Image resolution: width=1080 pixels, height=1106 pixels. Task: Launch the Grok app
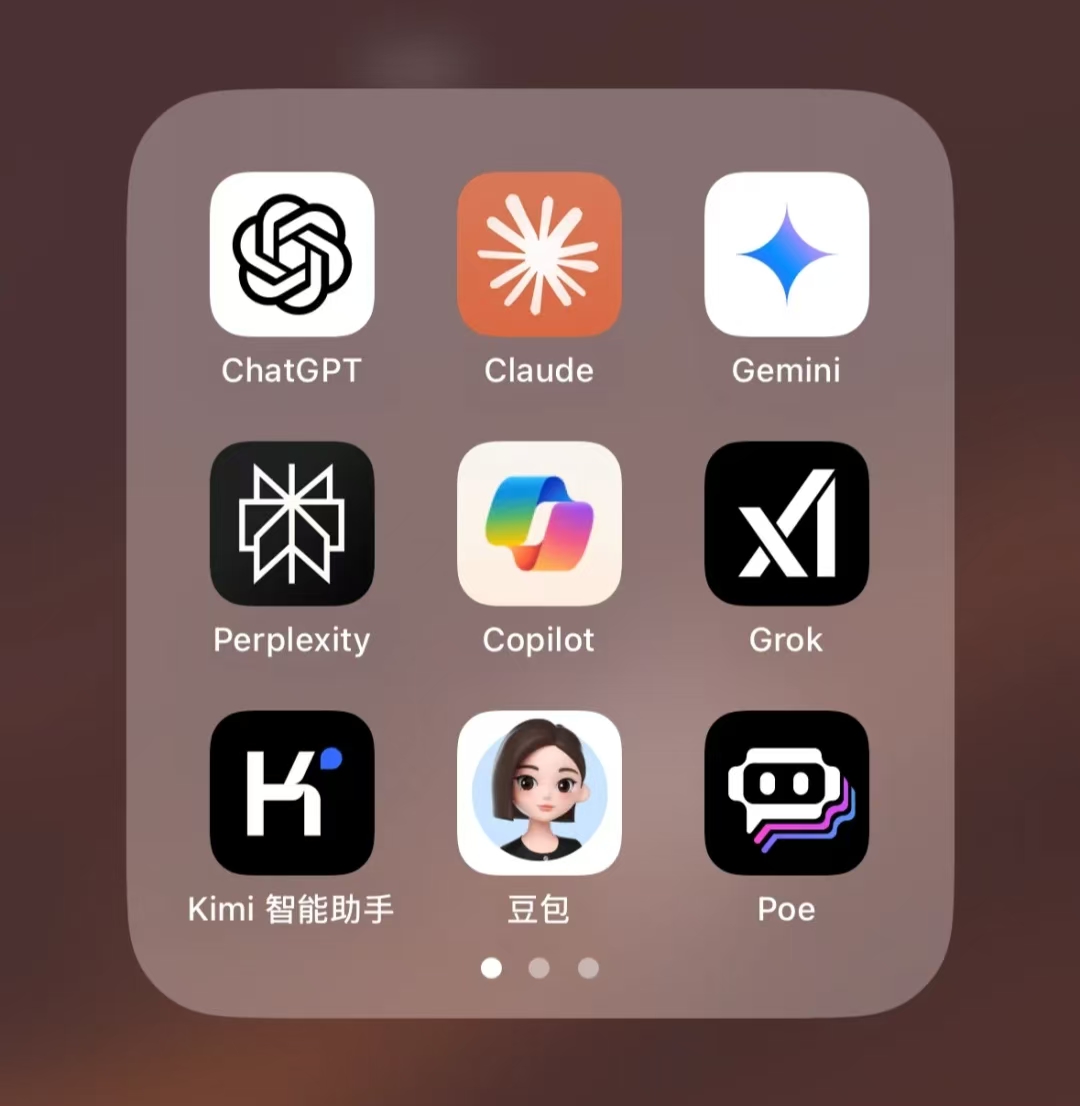point(786,523)
